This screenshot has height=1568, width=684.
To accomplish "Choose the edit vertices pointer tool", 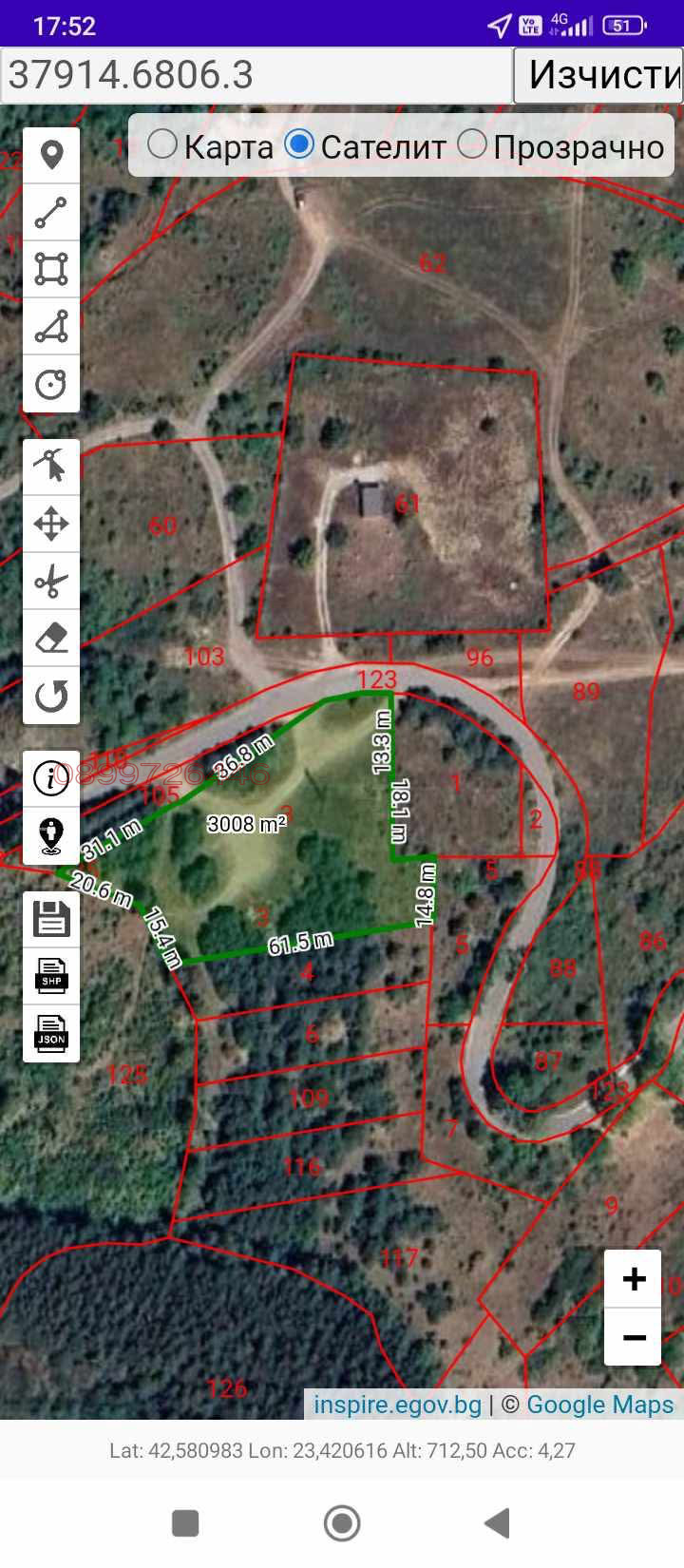I will click(51, 467).
